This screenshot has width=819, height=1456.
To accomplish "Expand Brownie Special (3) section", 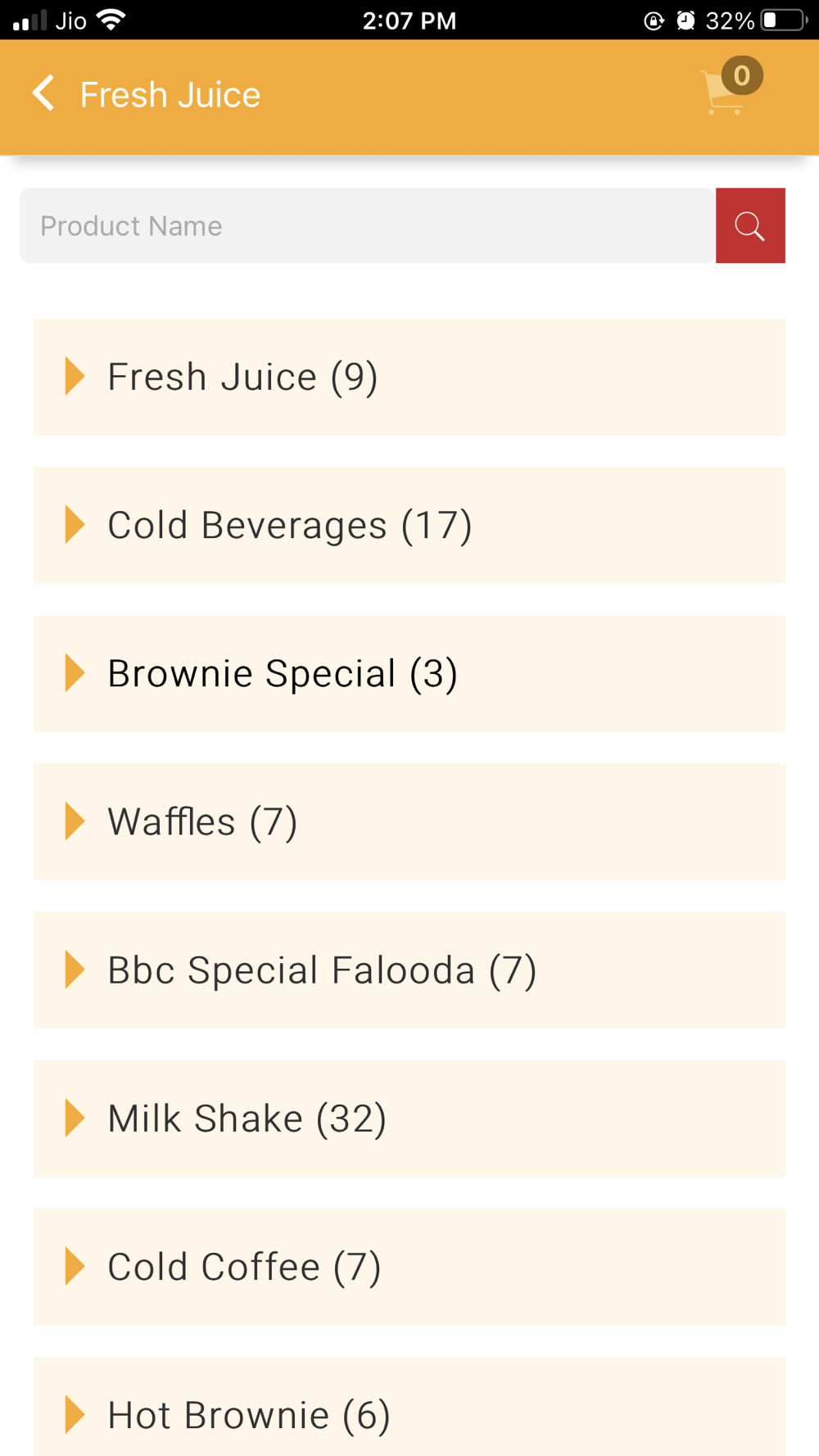I will (x=409, y=673).
